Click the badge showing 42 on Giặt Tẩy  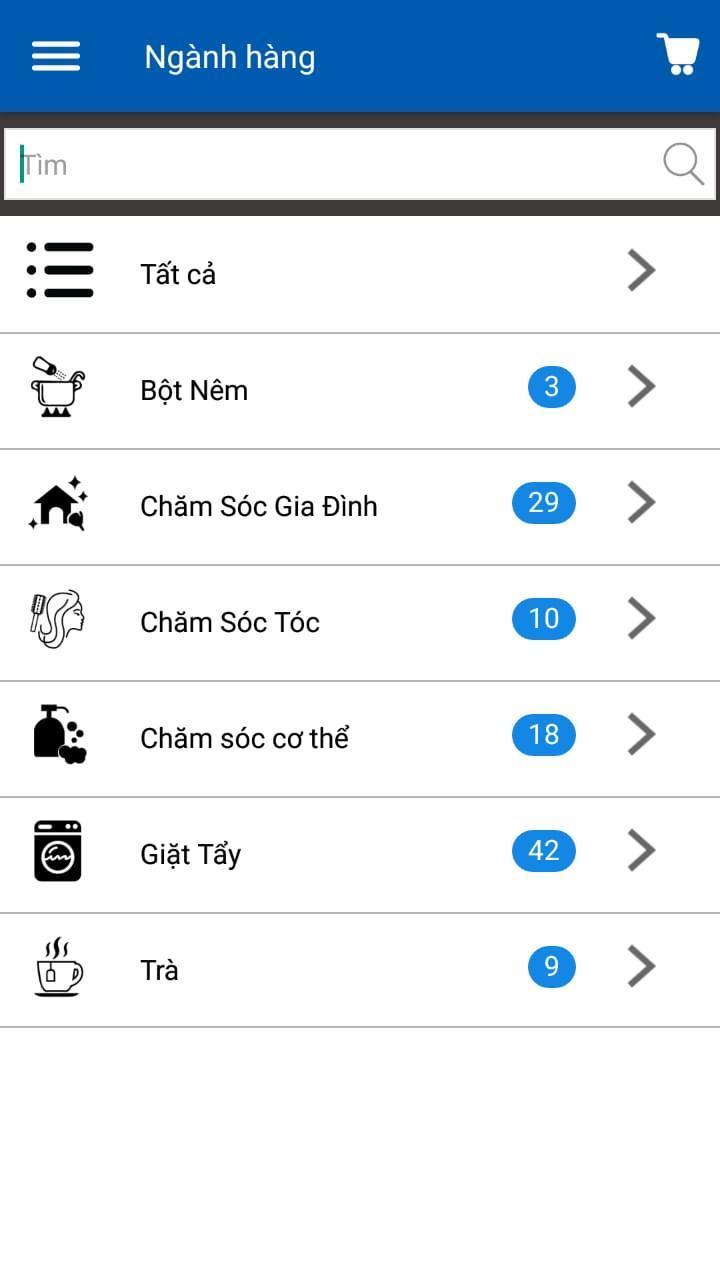point(543,851)
